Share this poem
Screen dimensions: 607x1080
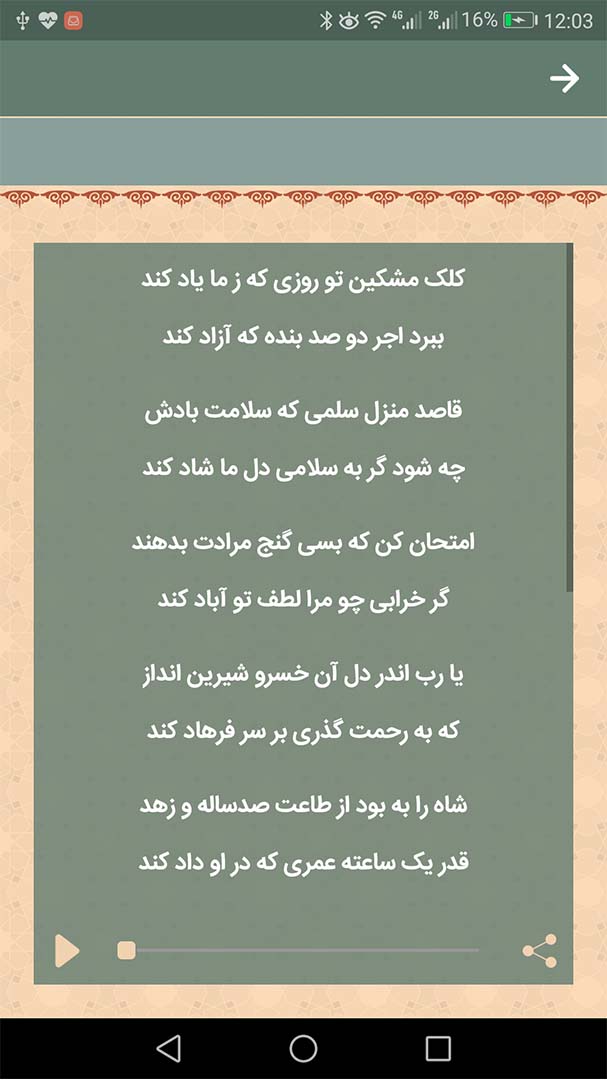click(x=539, y=951)
